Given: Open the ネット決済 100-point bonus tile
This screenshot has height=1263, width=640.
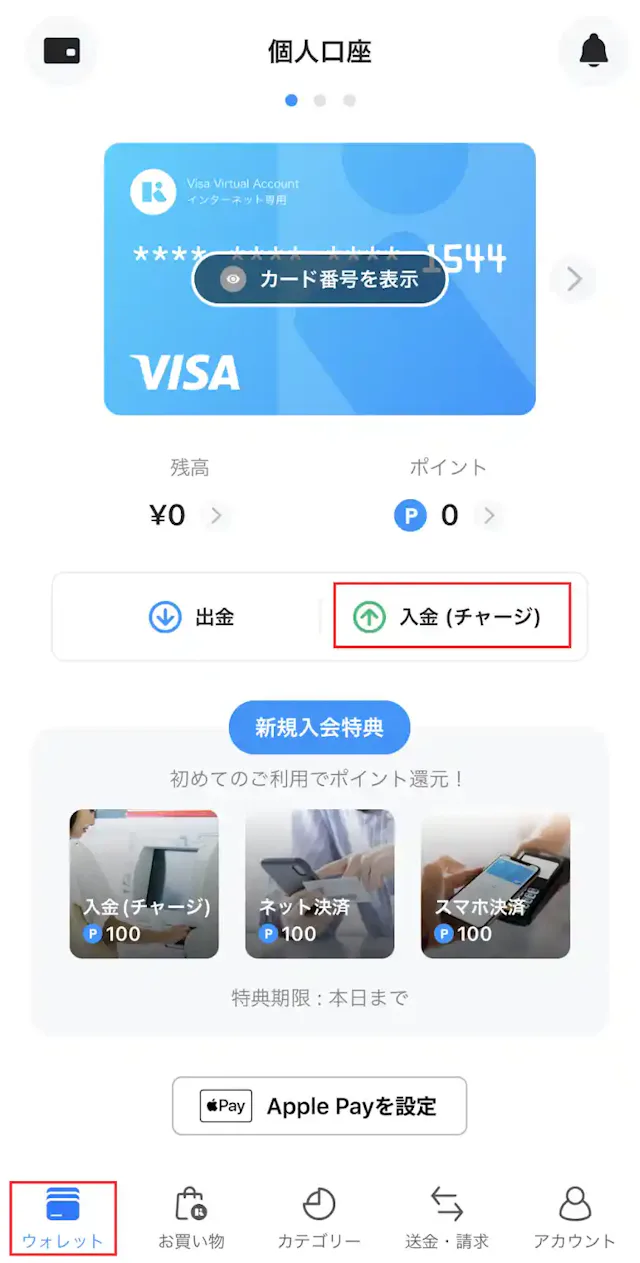Looking at the screenshot, I should (320, 884).
